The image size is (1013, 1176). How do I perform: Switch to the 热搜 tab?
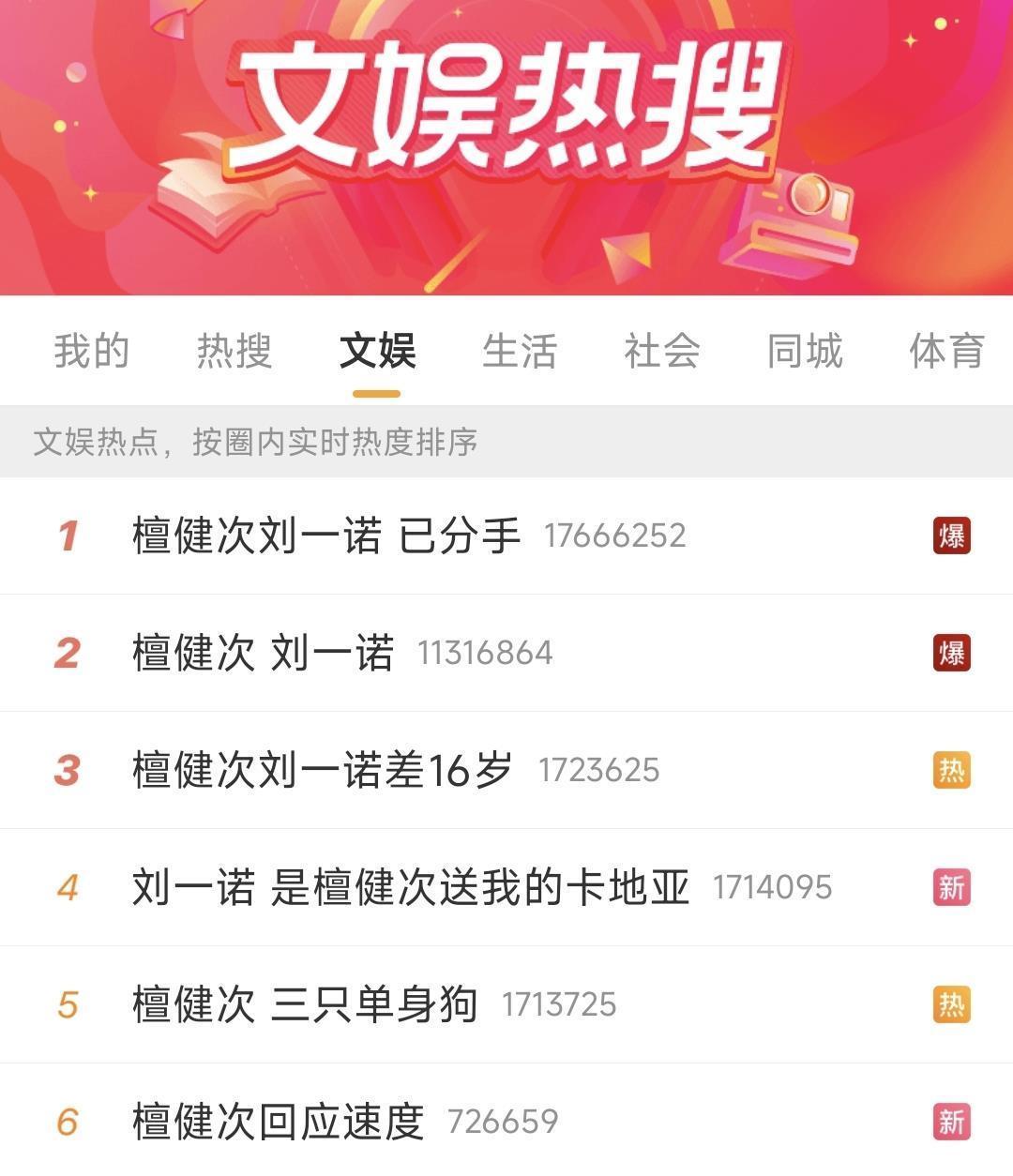pos(234,352)
